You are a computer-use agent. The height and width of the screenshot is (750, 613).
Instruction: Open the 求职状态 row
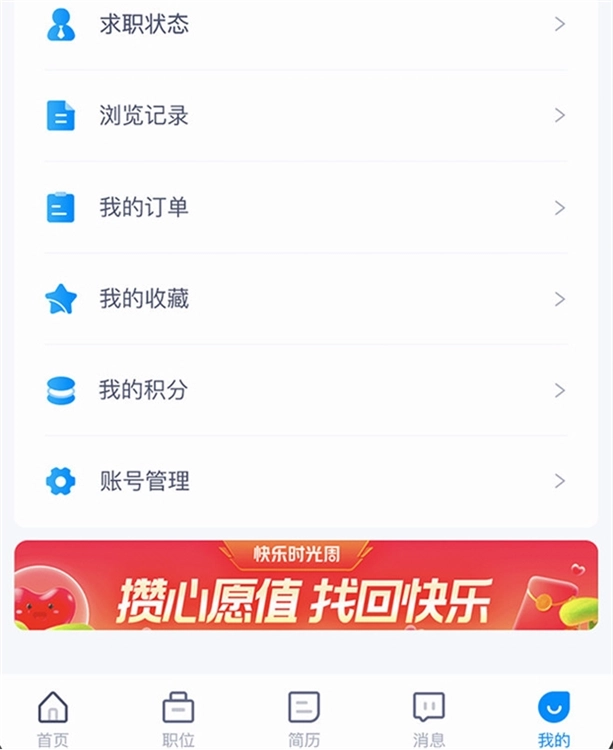305,24
